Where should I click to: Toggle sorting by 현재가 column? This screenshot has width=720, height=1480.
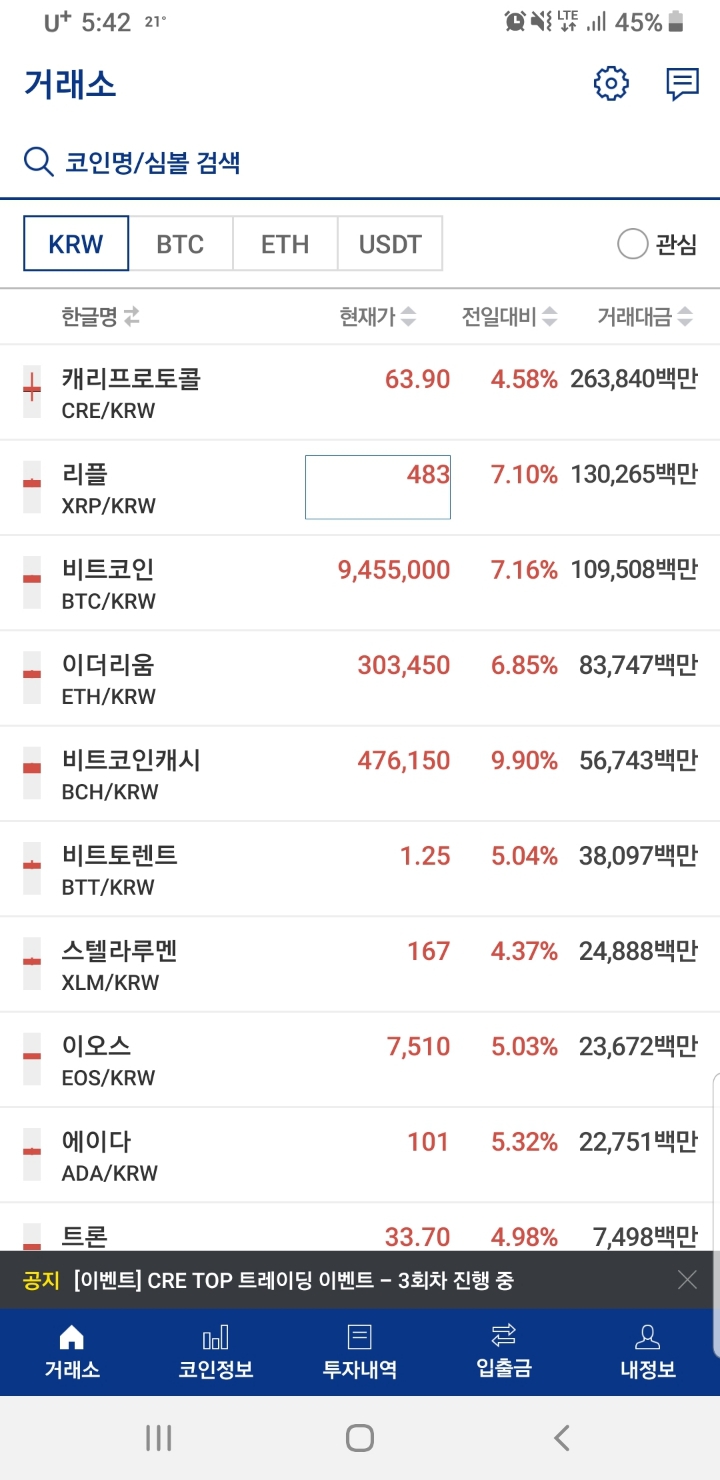click(410, 315)
